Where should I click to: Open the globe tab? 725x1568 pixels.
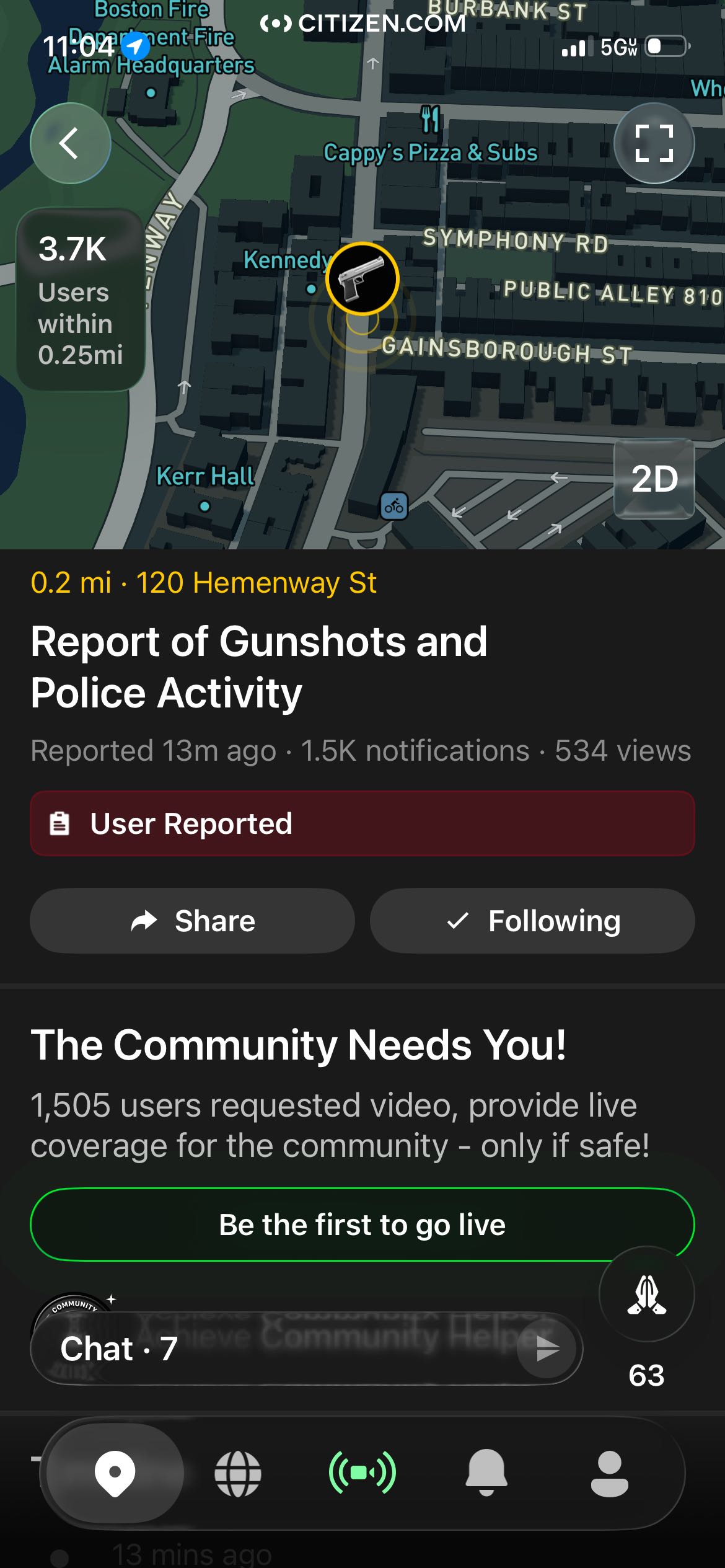coord(238,1474)
